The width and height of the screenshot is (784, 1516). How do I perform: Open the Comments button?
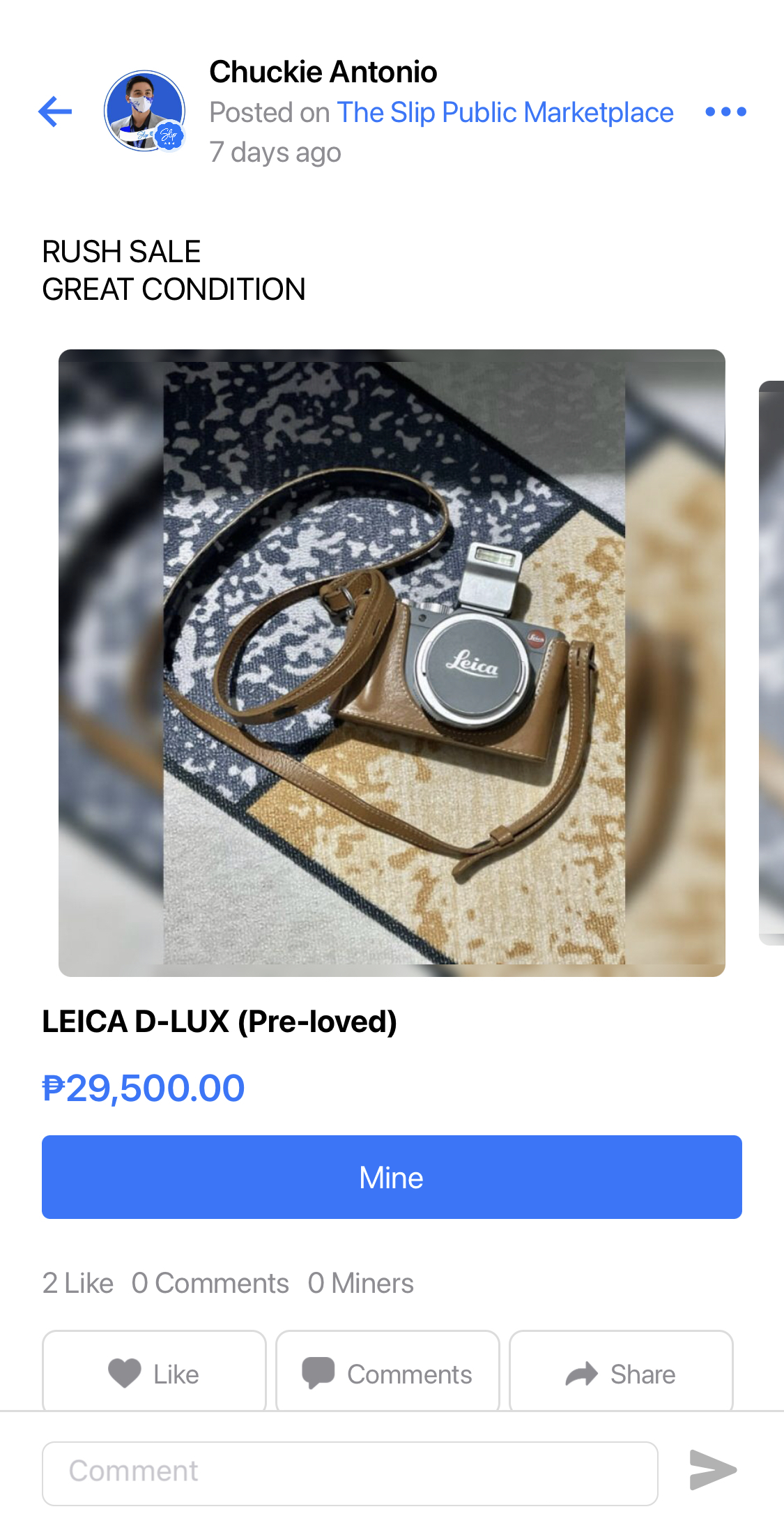(x=387, y=1372)
